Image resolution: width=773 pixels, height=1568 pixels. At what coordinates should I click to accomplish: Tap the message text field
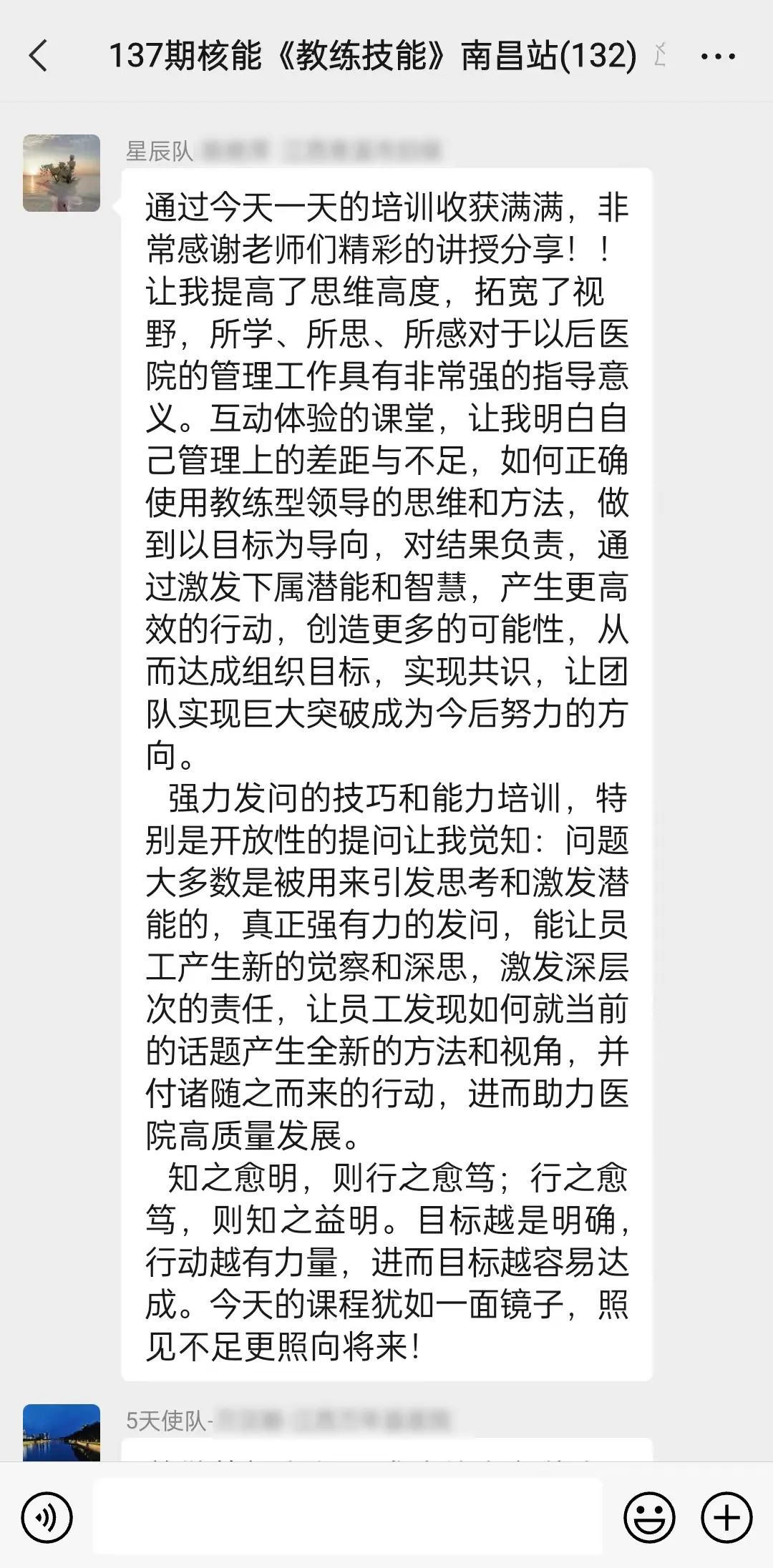(347, 1516)
